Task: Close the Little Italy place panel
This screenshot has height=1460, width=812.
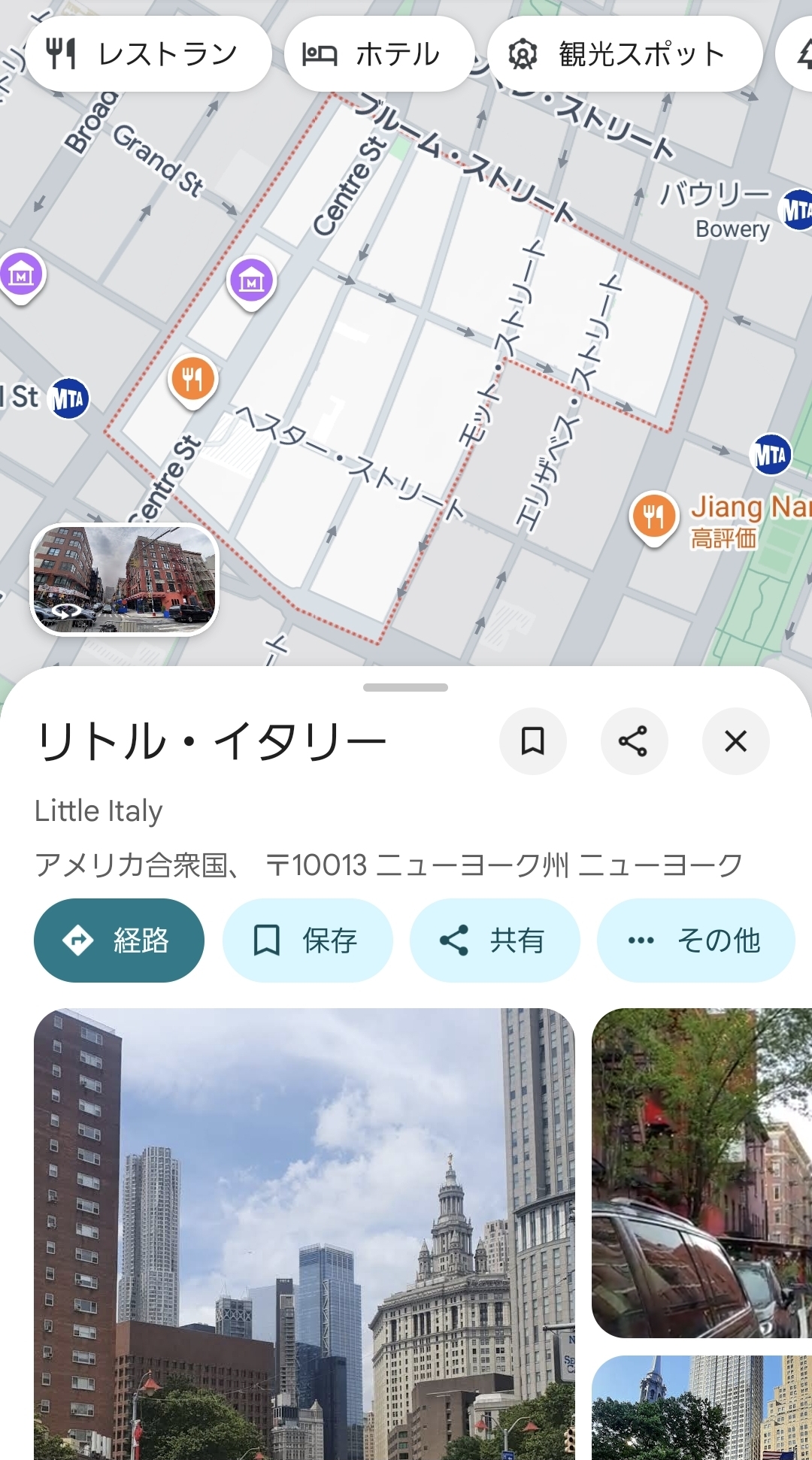Action: click(x=735, y=741)
